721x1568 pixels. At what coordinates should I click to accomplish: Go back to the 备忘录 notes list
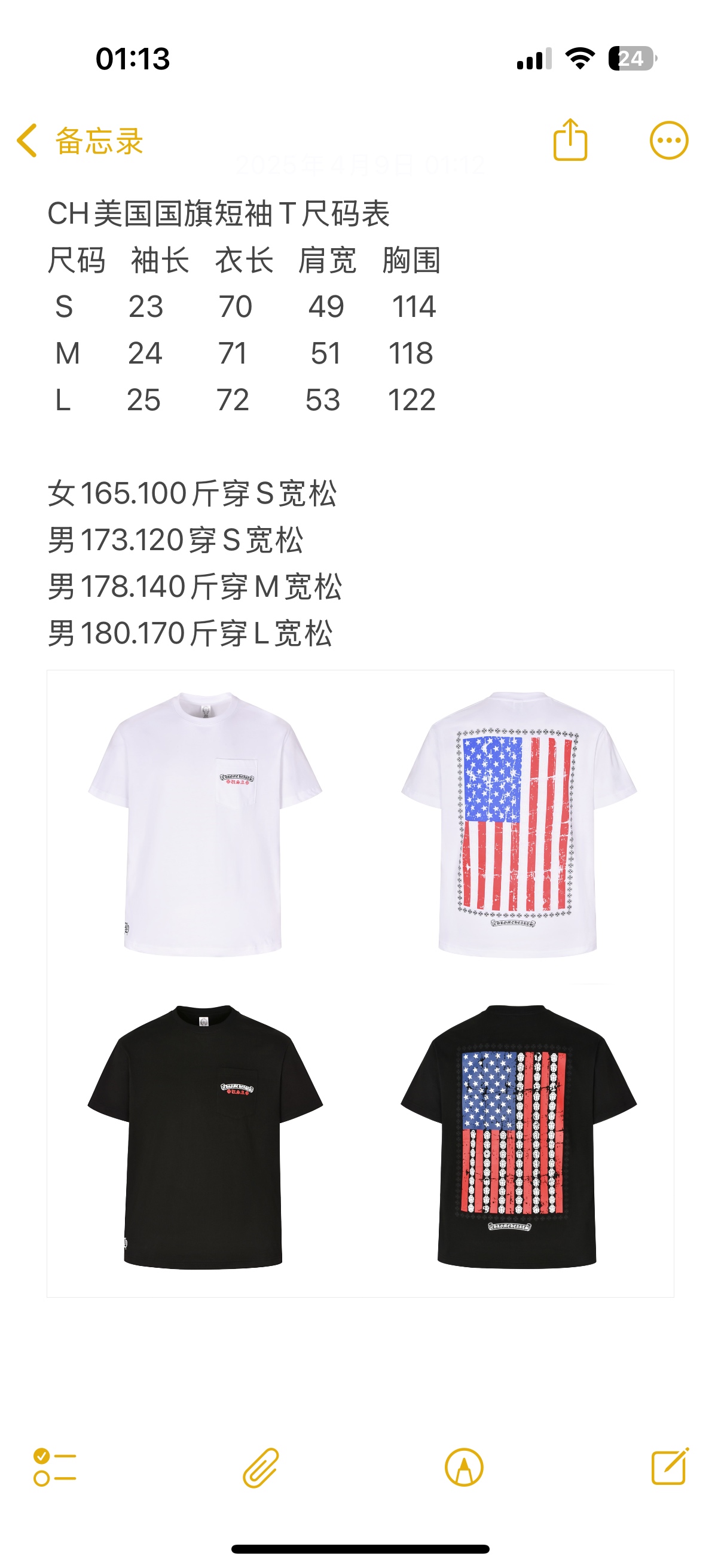79,141
